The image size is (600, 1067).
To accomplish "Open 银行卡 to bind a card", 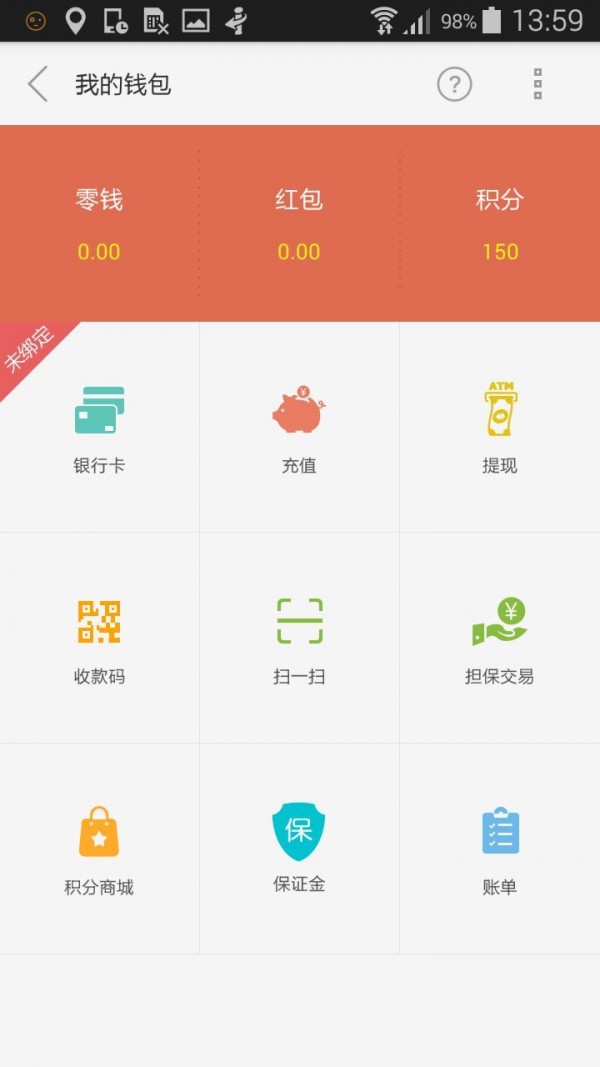I will coord(99,427).
